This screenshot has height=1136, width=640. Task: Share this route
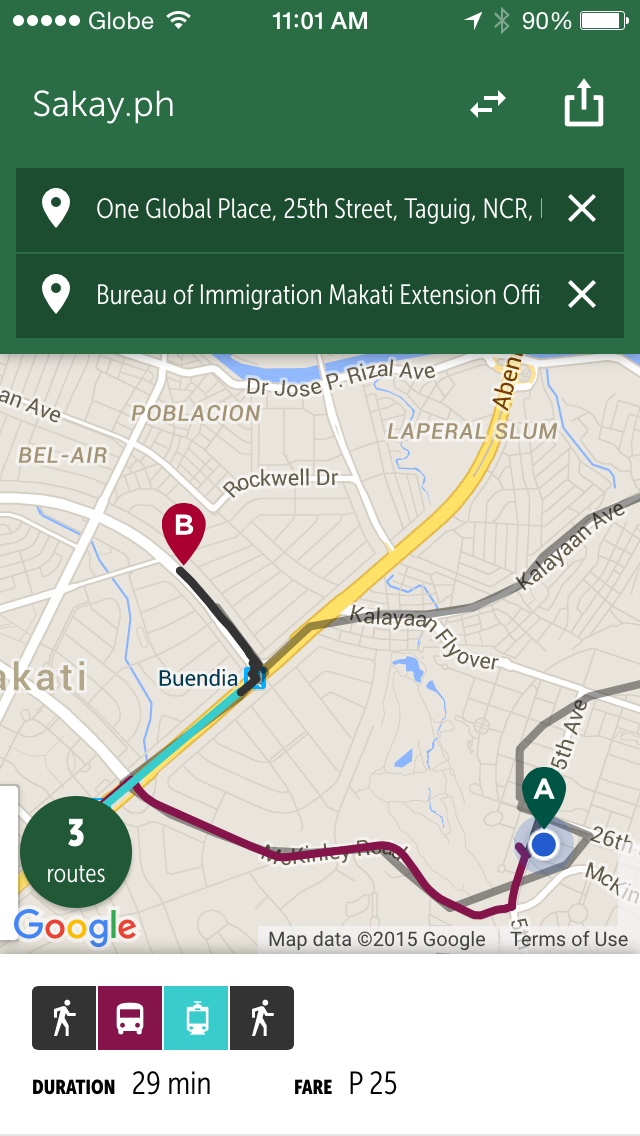[x=583, y=103]
